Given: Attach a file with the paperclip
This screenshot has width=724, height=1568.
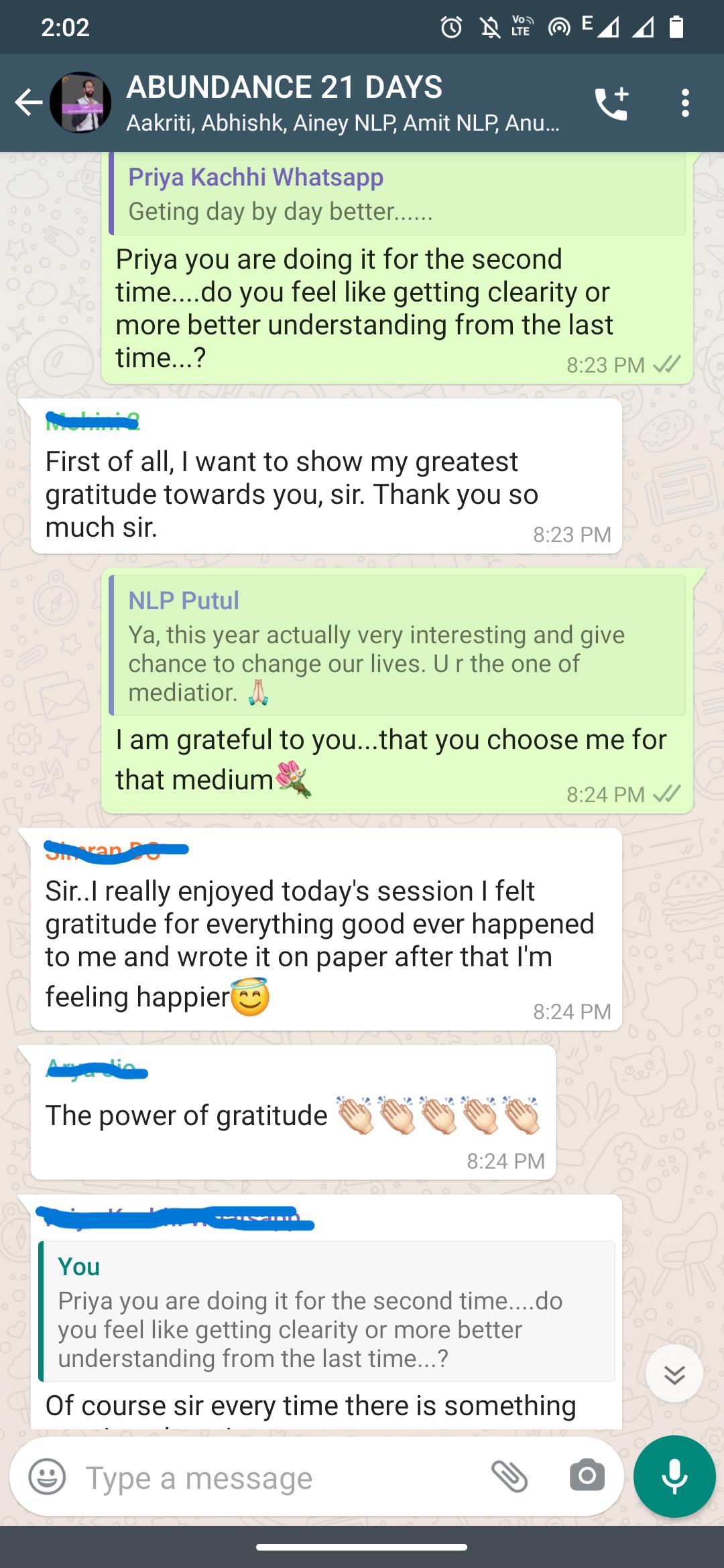Looking at the screenshot, I should pyautogui.click(x=509, y=1476).
